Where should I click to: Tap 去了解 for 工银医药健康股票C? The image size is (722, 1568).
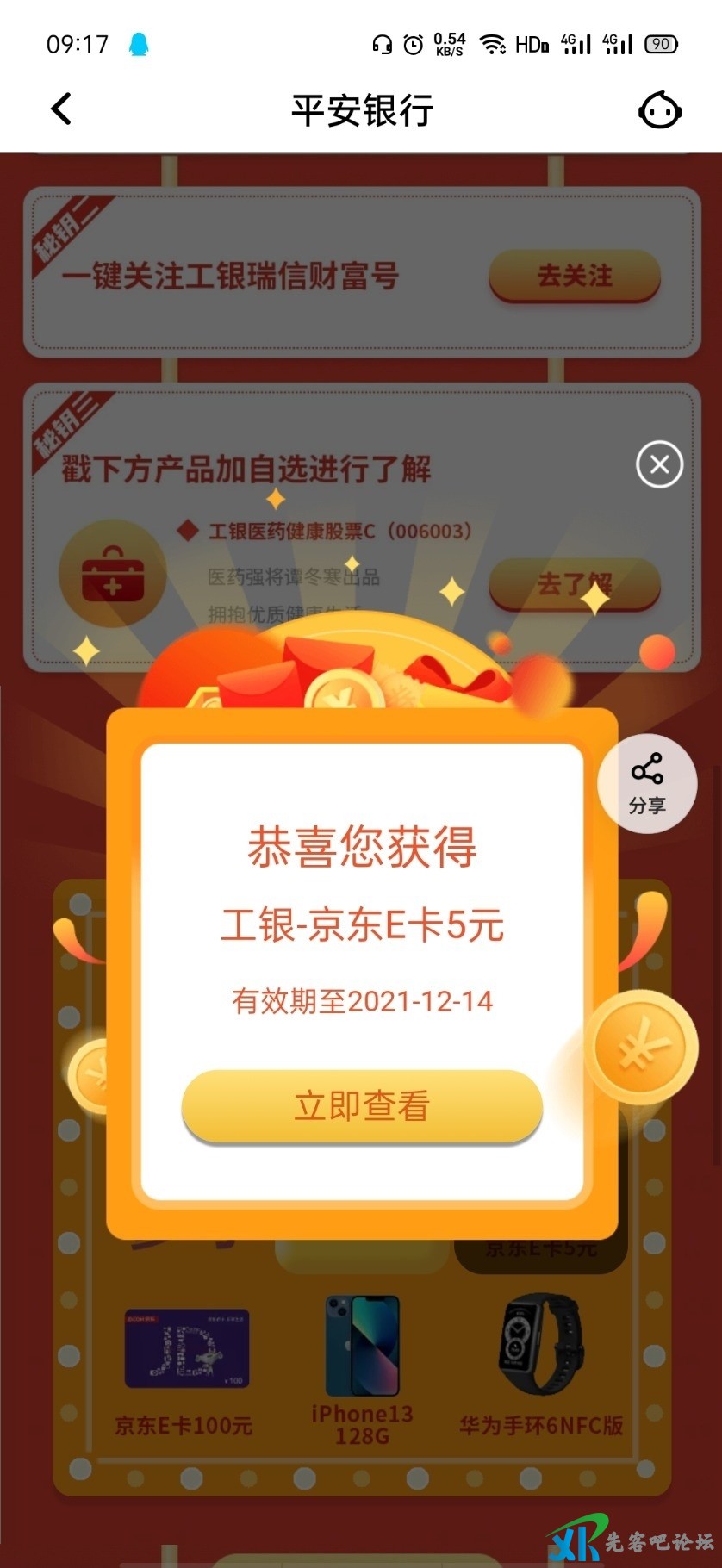coord(575,584)
